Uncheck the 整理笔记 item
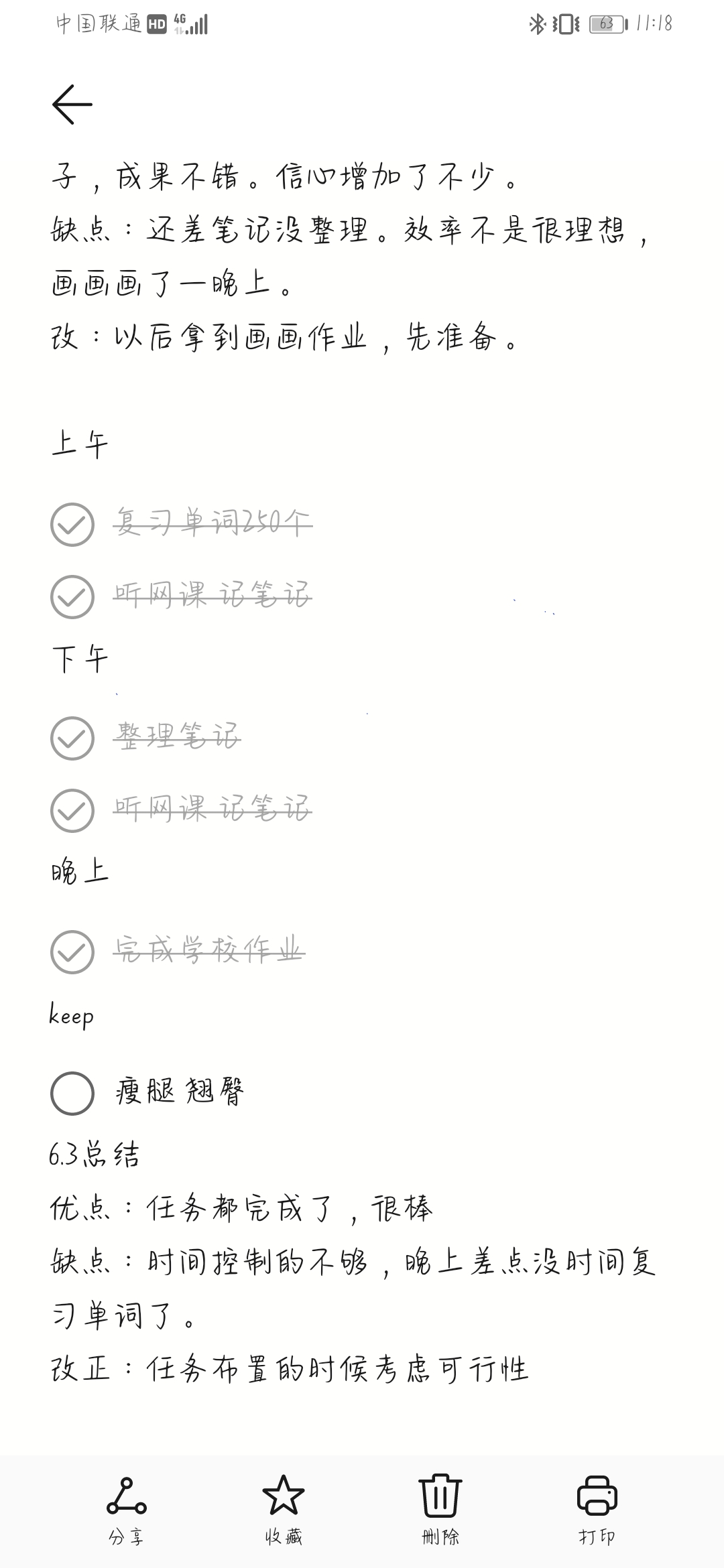Screen dimensions: 724x1568 pyautogui.click(x=72, y=738)
